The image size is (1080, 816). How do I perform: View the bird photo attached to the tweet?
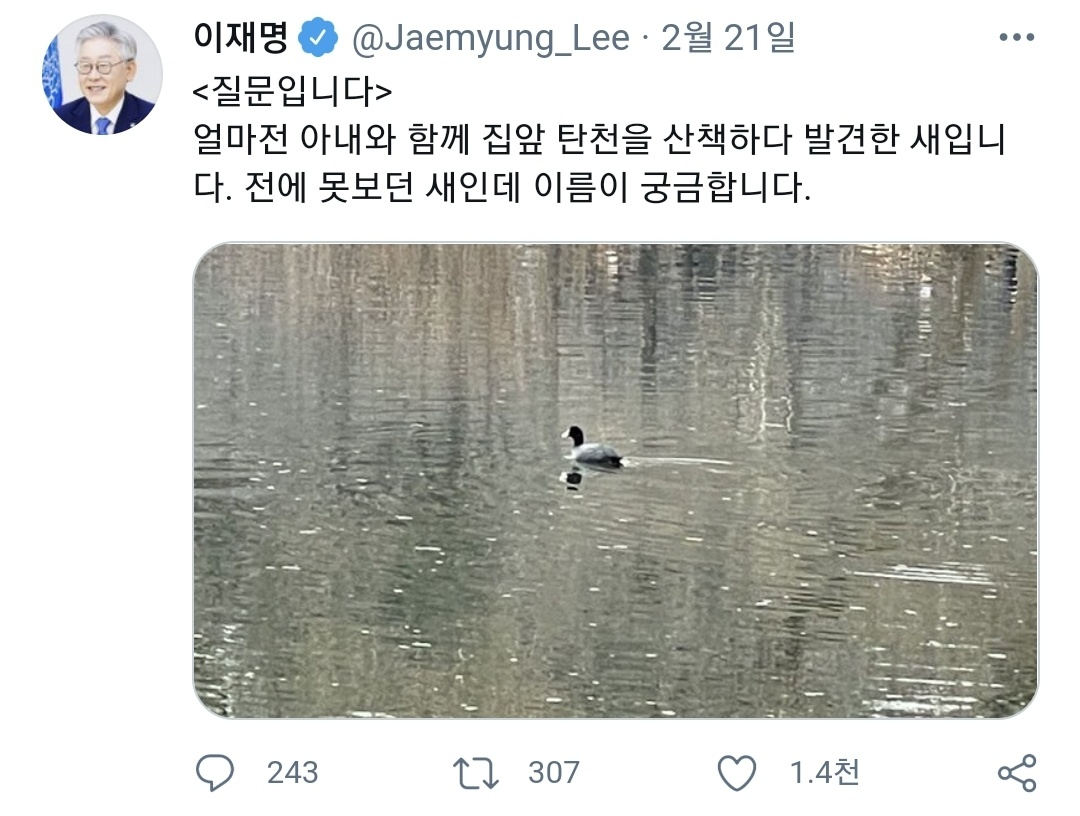615,480
